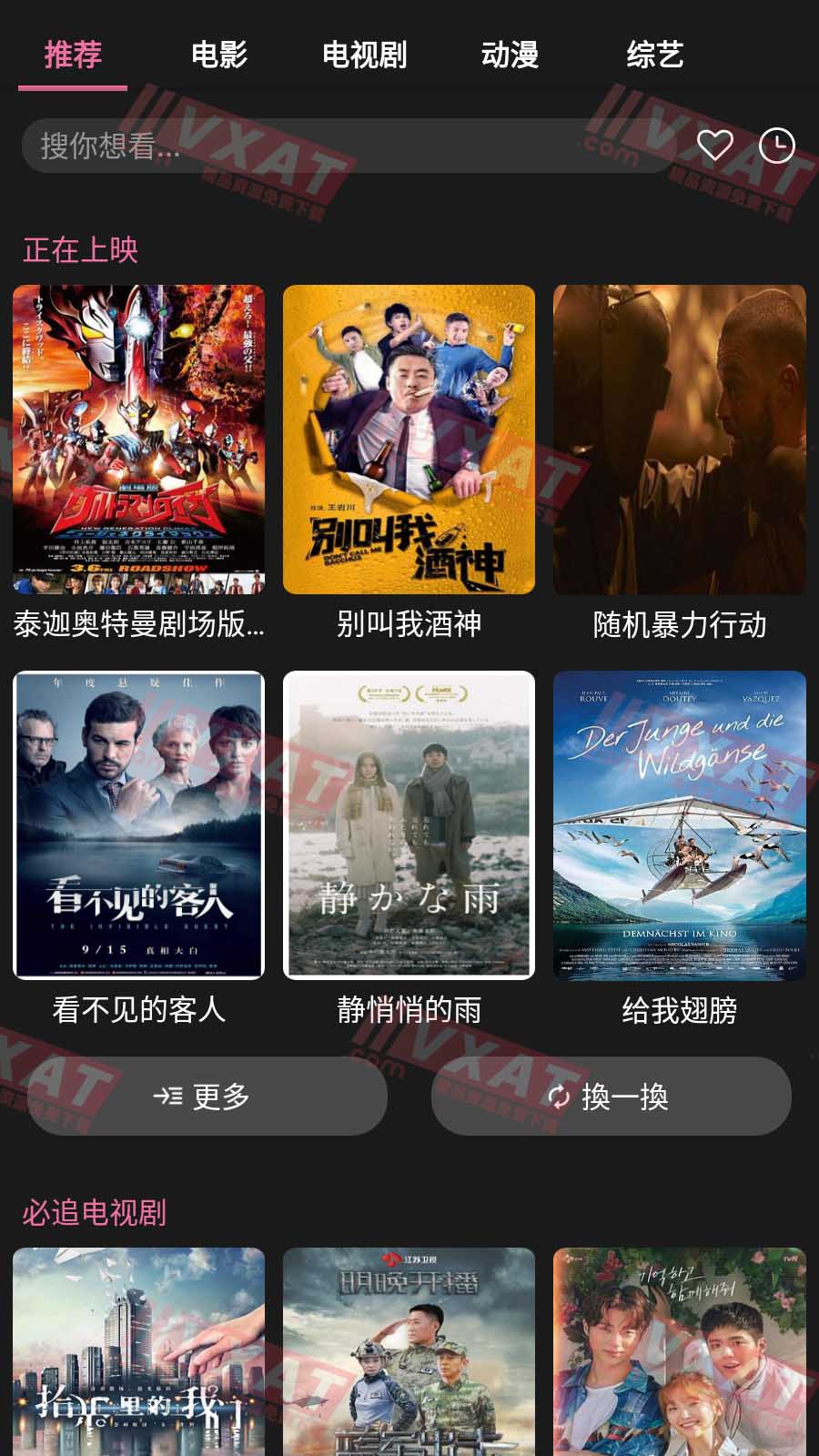This screenshot has height=1456, width=819.
Task: Open watch history clock icon
Action: [x=777, y=146]
